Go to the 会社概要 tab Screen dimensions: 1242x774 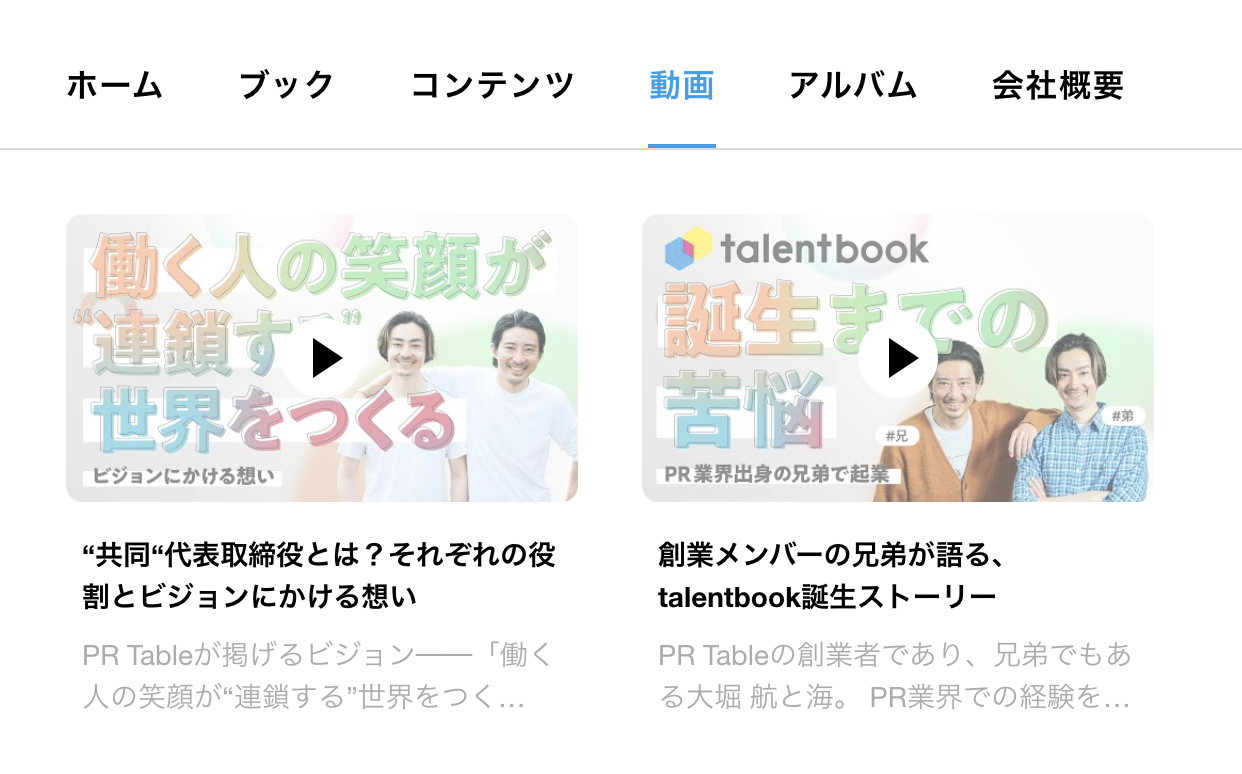[1058, 86]
